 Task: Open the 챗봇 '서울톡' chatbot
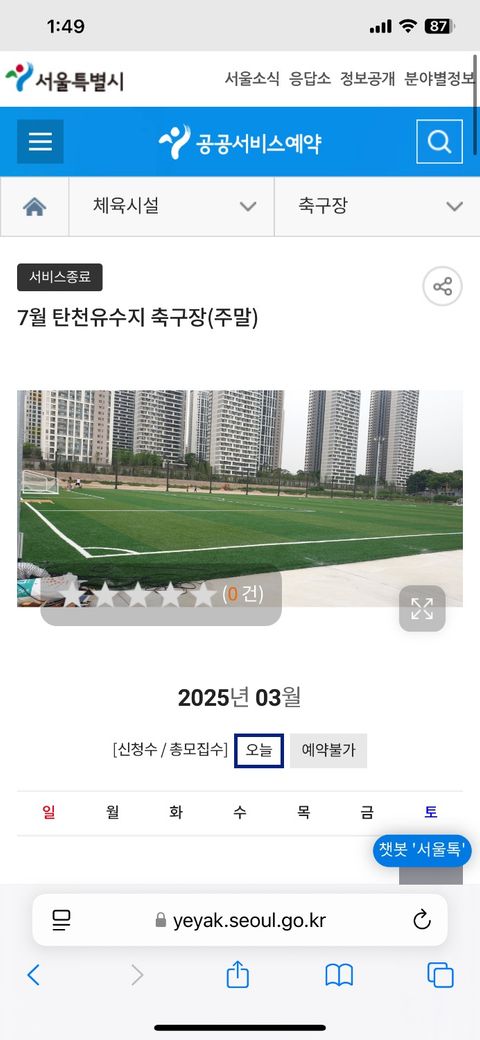tap(422, 850)
